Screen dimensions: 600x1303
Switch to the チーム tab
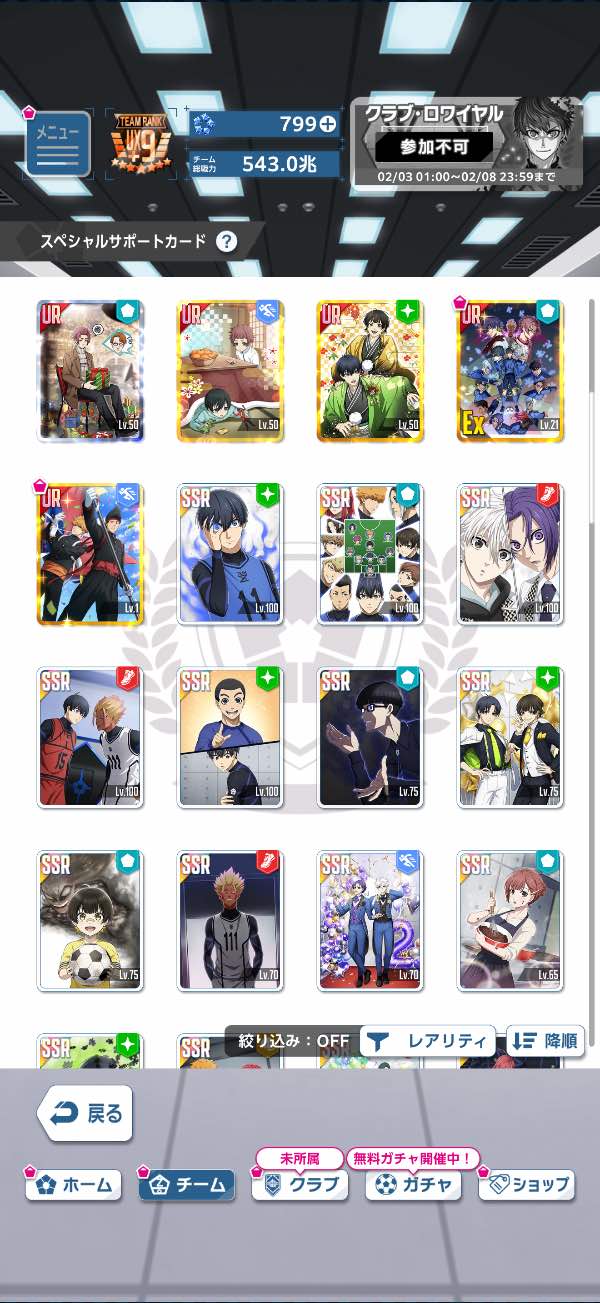(x=188, y=1186)
